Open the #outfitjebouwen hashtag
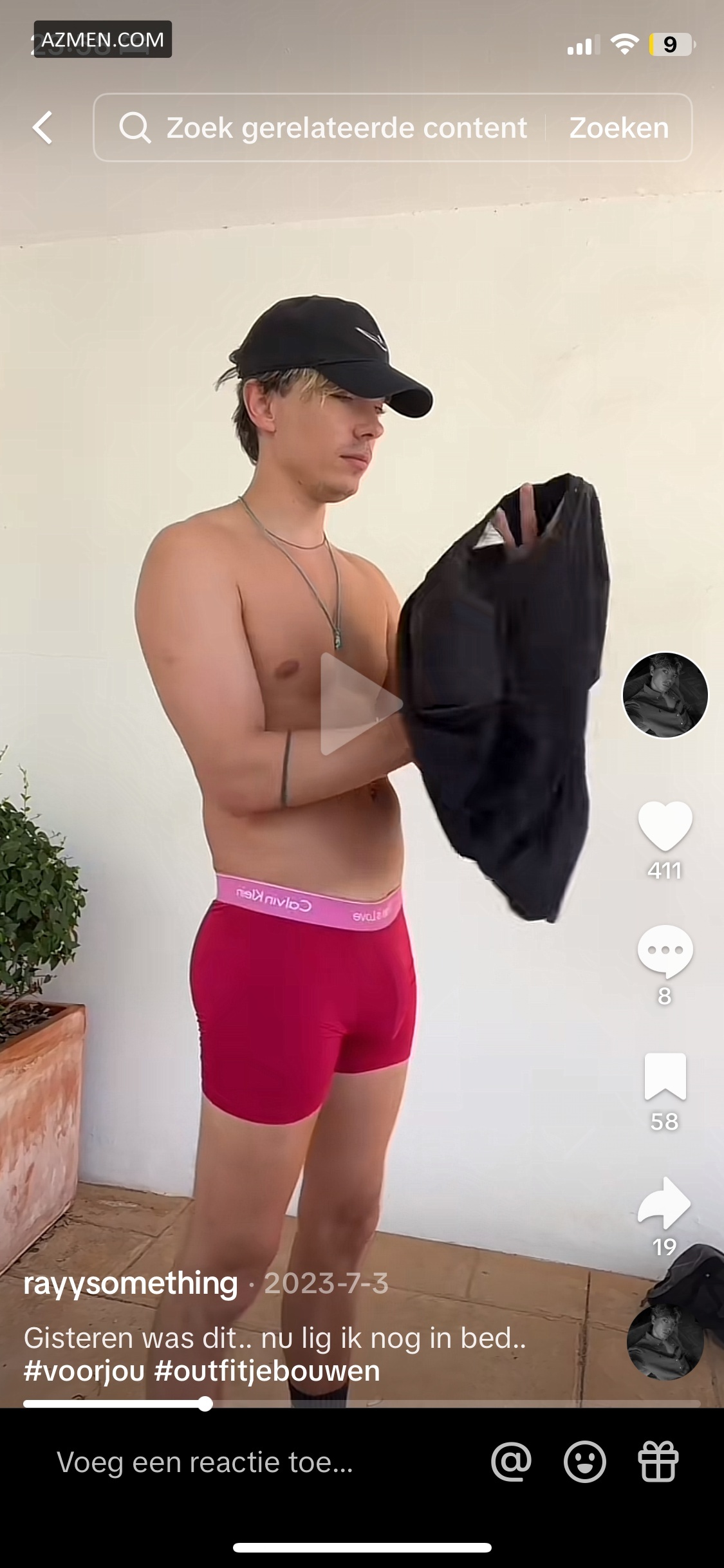 pyautogui.click(x=267, y=1371)
